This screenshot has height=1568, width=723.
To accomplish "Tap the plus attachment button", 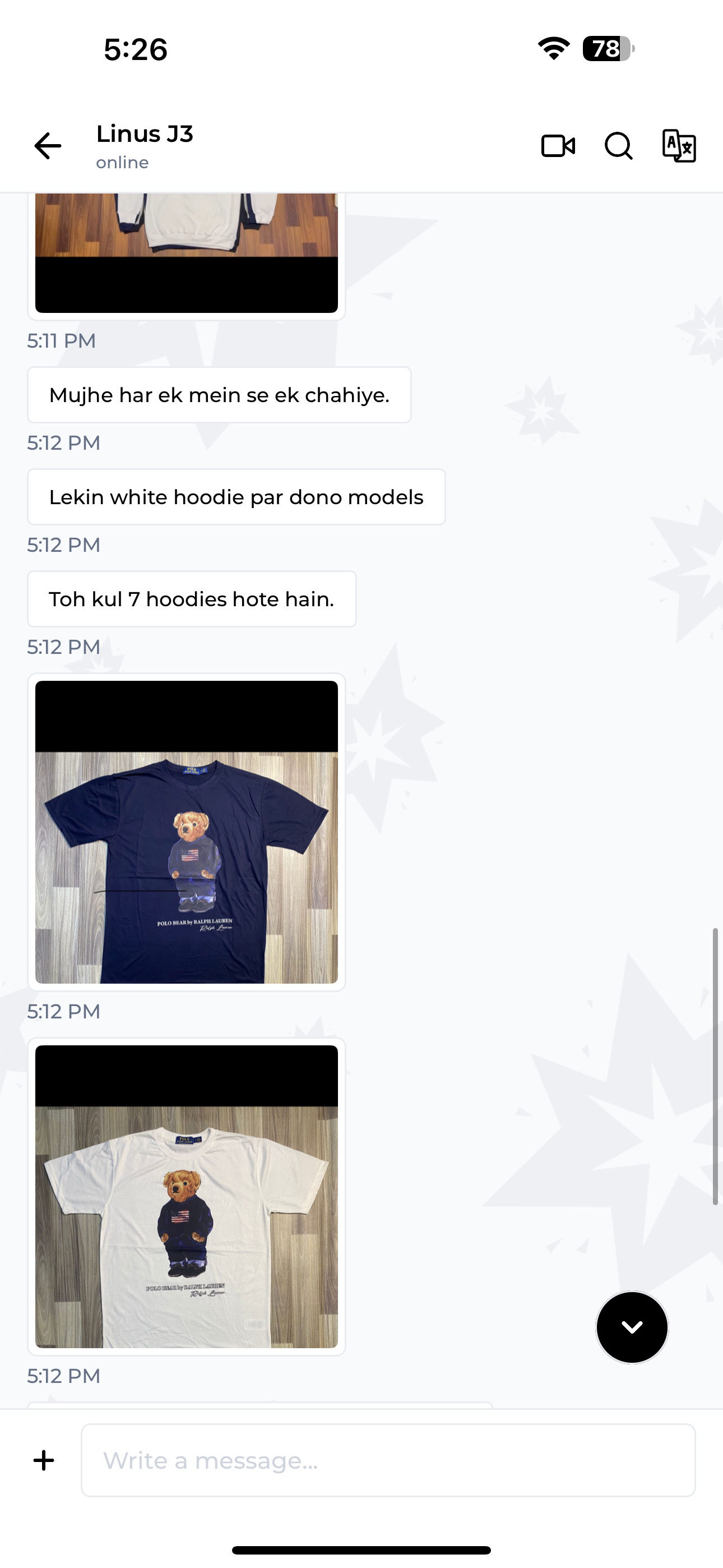I will click(44, 1460).
